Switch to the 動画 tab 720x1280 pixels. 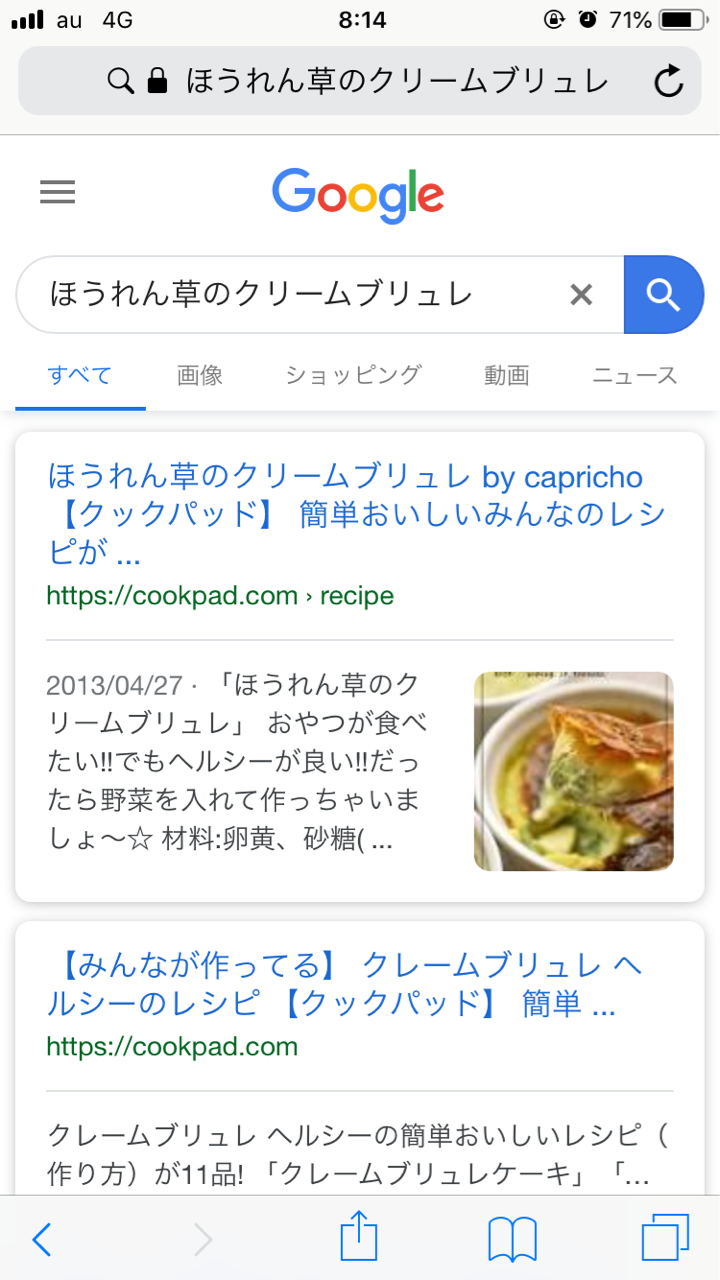coord(507,375)
